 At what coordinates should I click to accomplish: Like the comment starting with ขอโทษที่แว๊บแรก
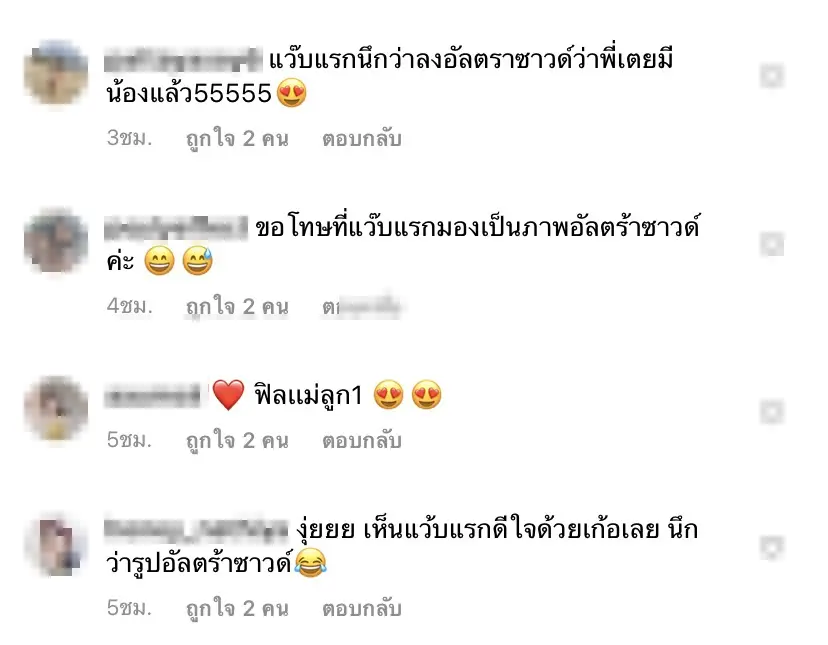pos(771,243)
